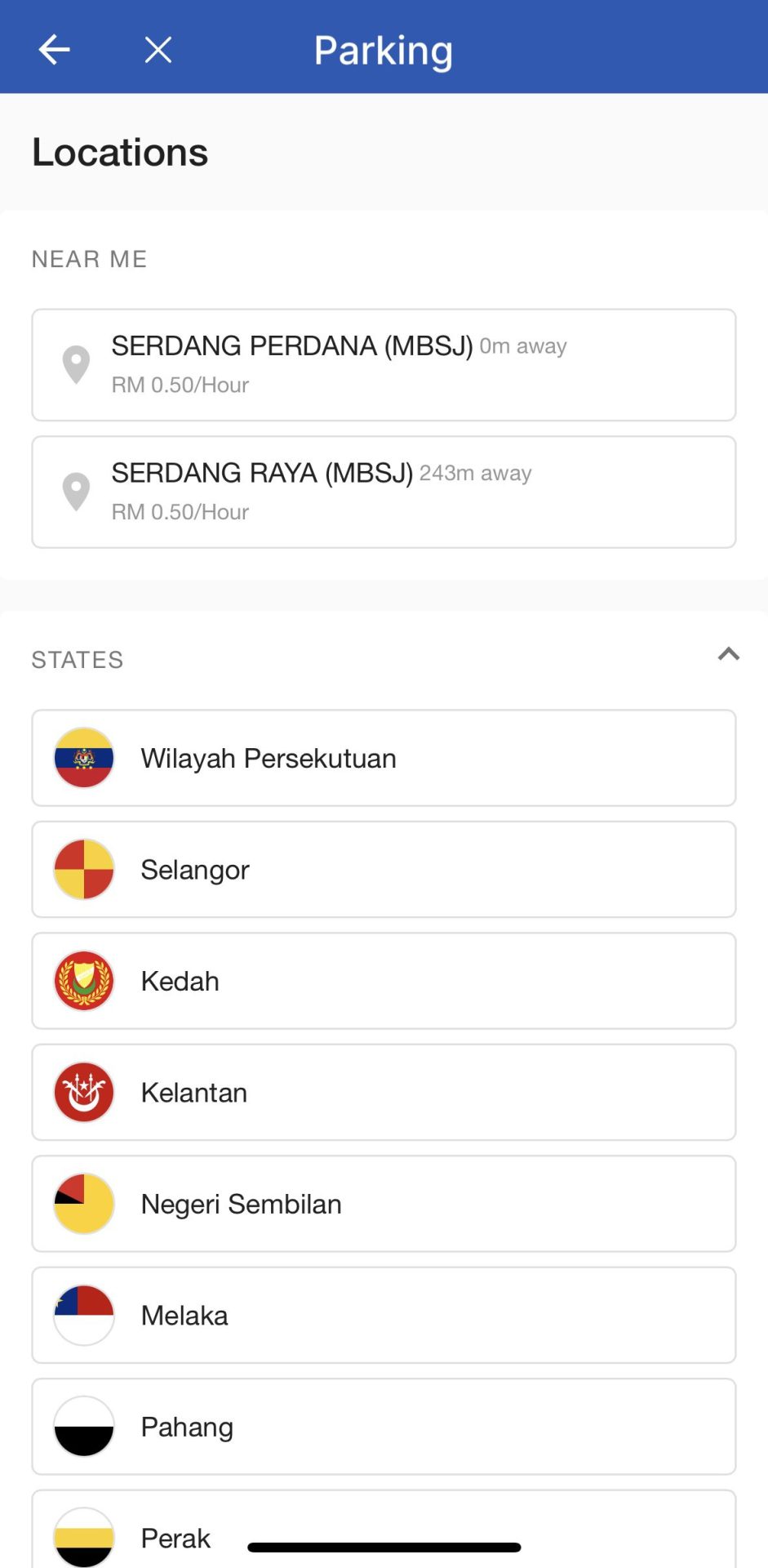Select Pahang from the list
Image resolution: width=768 pixels, height=1568 pixels.
point(384,1427)
